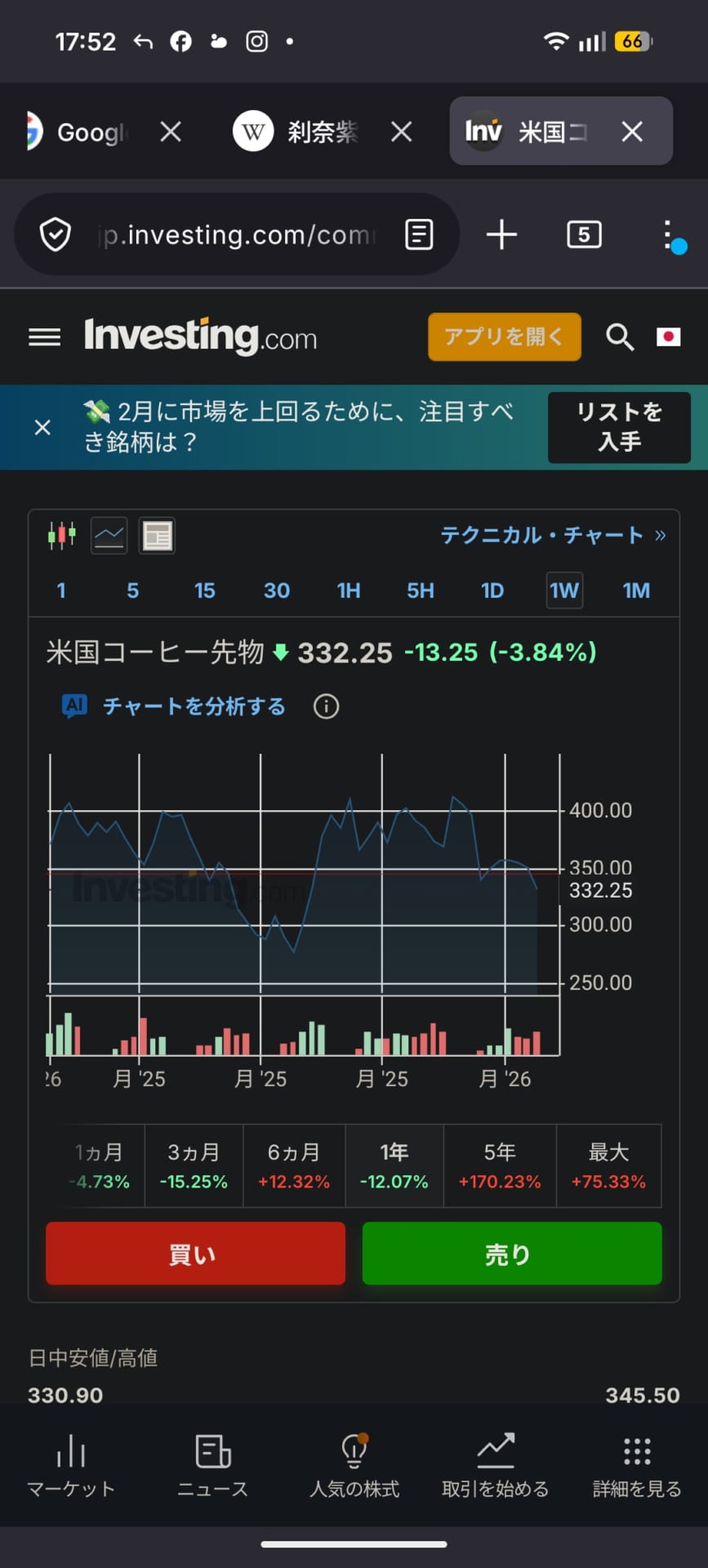Open the Japan flag language selector
708x1568 pixels.
tap(669, 336)
